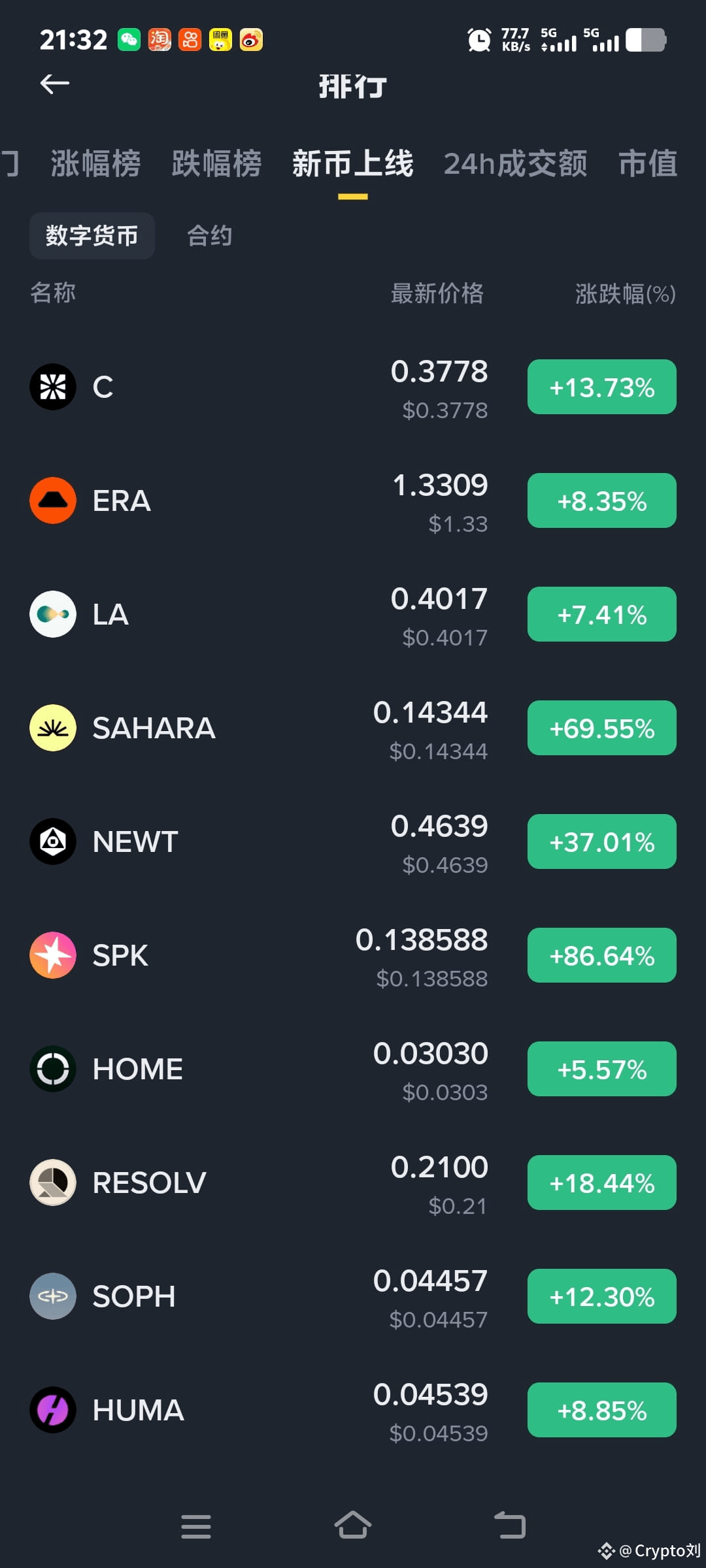
Task: Switch to the 涨幅榜 tab
Action: [x=95, y=163]
